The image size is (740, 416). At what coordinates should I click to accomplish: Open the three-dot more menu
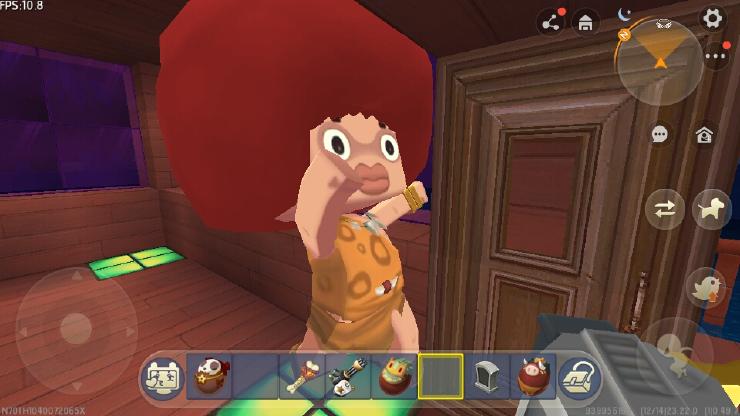[714, 57]
